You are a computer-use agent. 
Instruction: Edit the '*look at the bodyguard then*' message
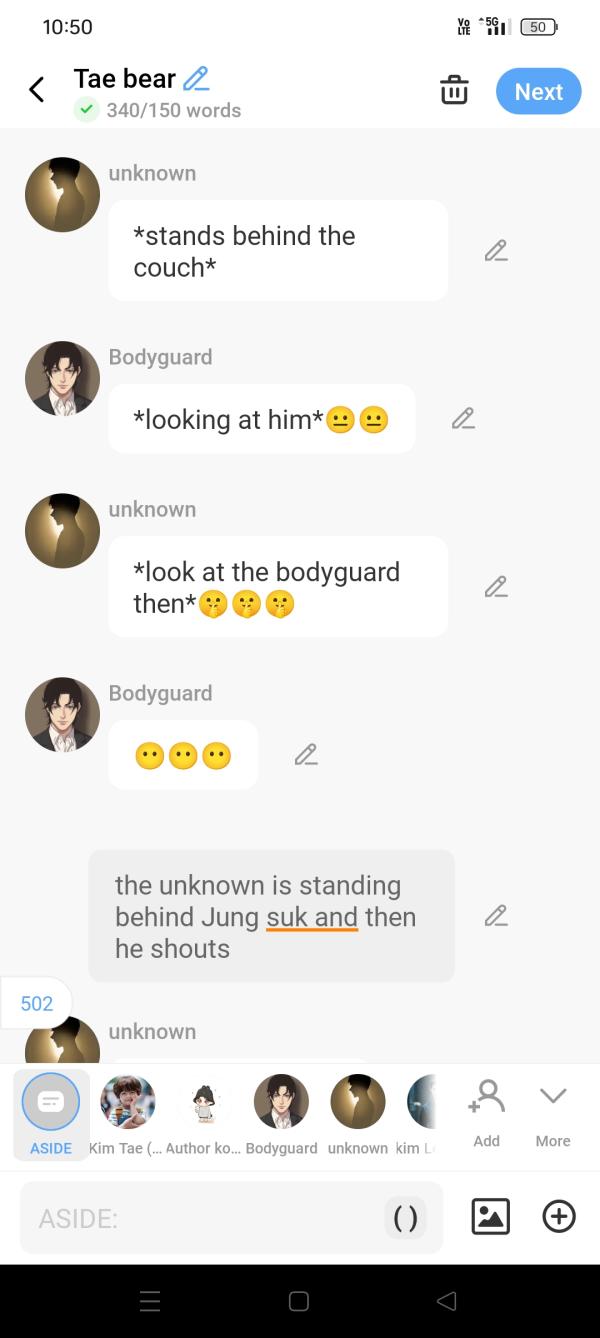(496, 587)
